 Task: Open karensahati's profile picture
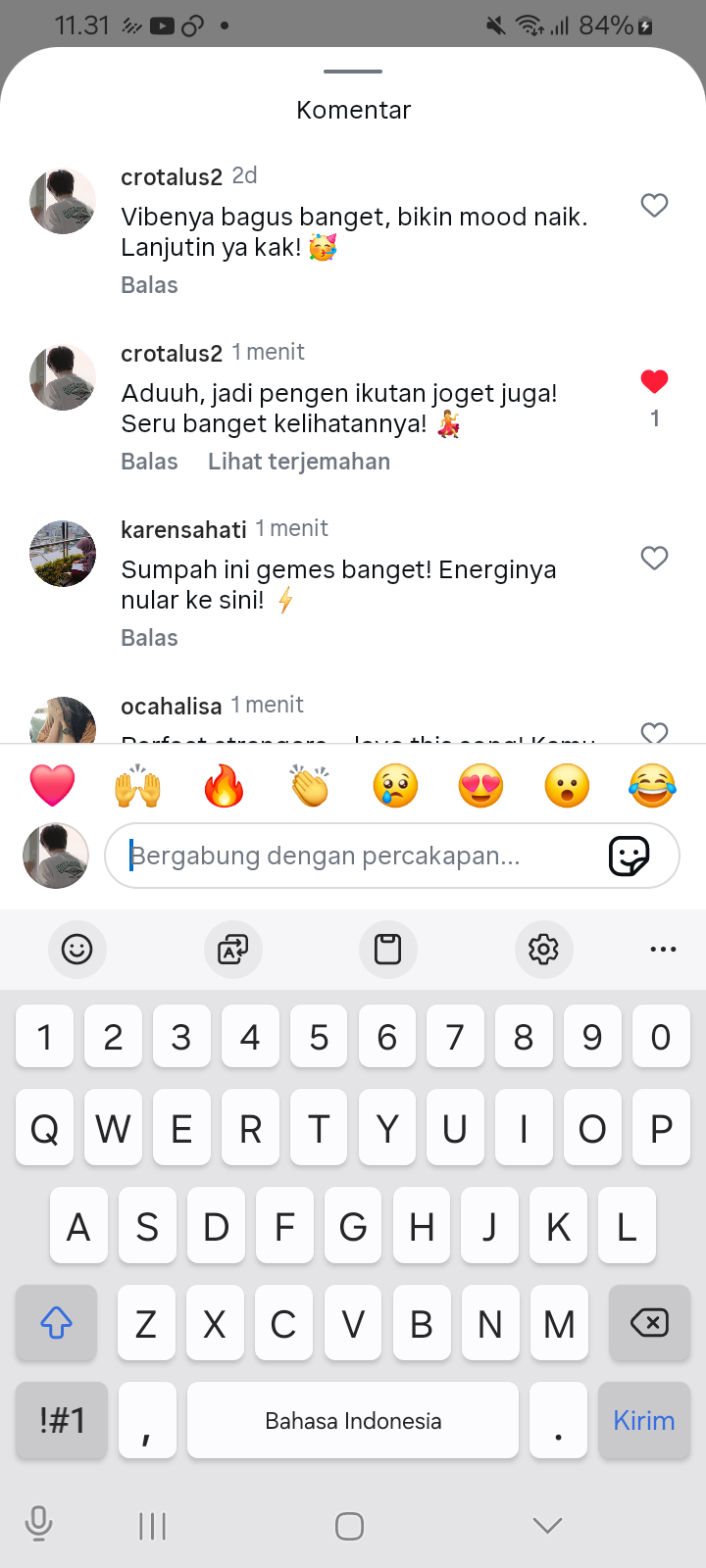[63, 554]
